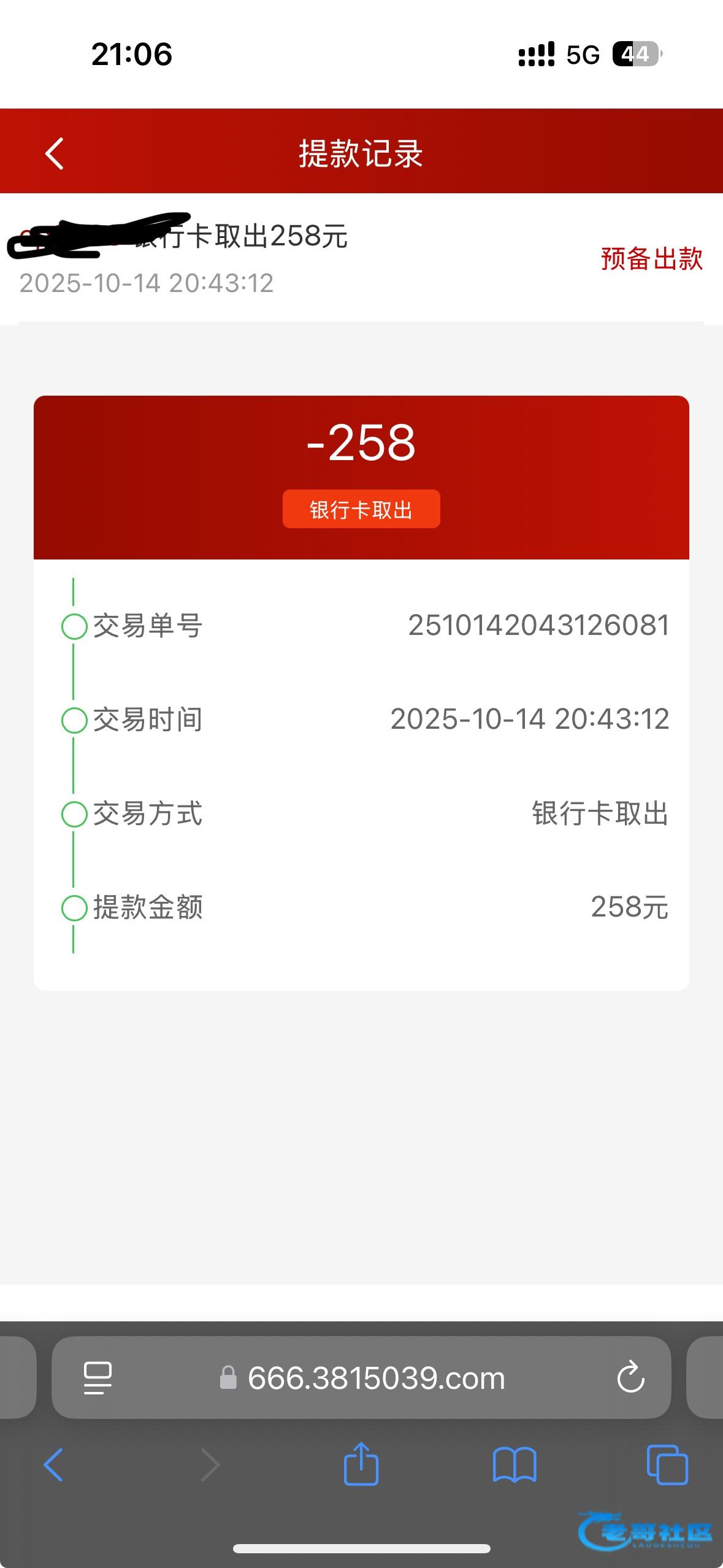Show all open Safari tabs

point(667,1465)
